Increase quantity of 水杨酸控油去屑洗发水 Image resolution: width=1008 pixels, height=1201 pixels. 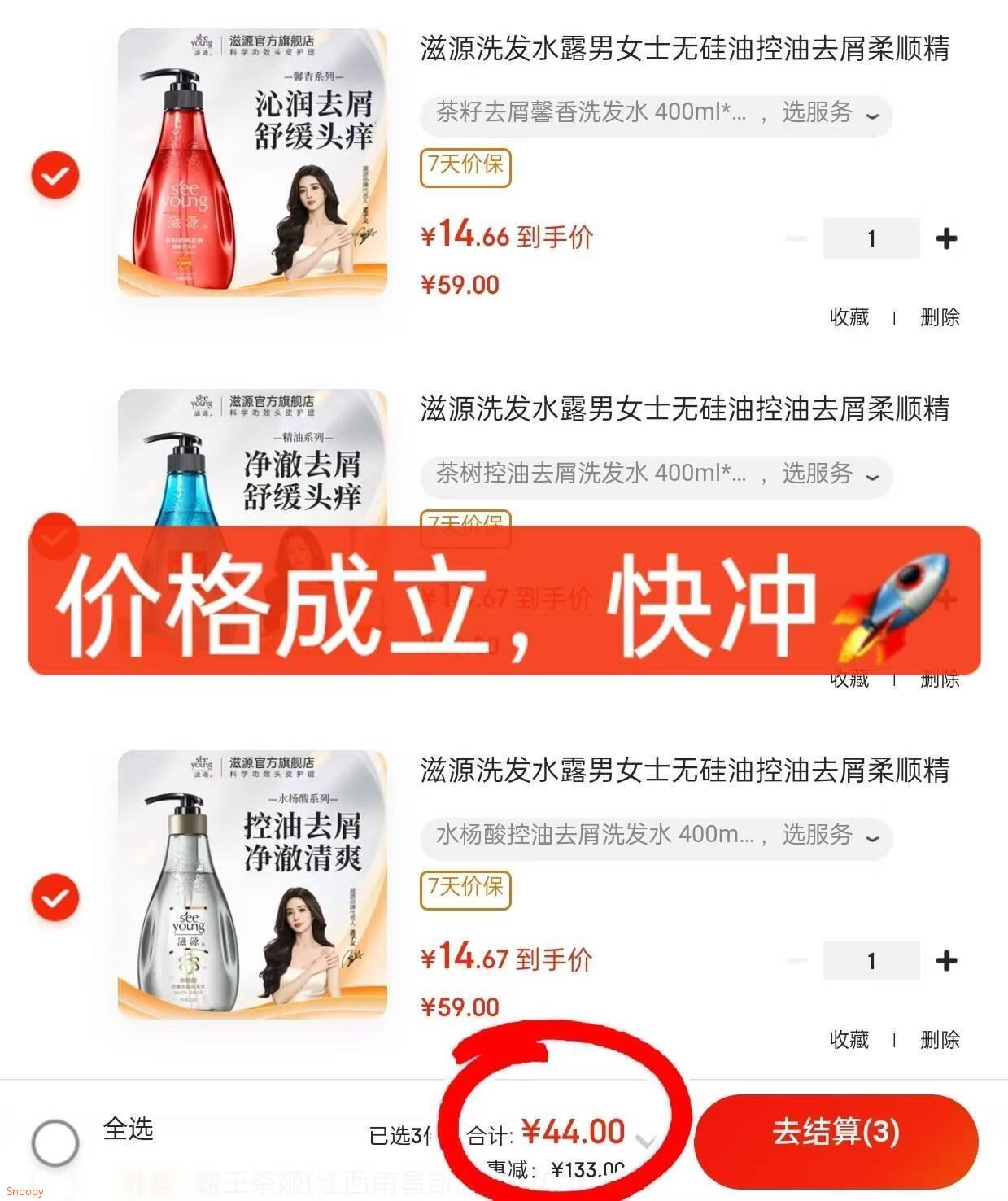tap(945, 961)
